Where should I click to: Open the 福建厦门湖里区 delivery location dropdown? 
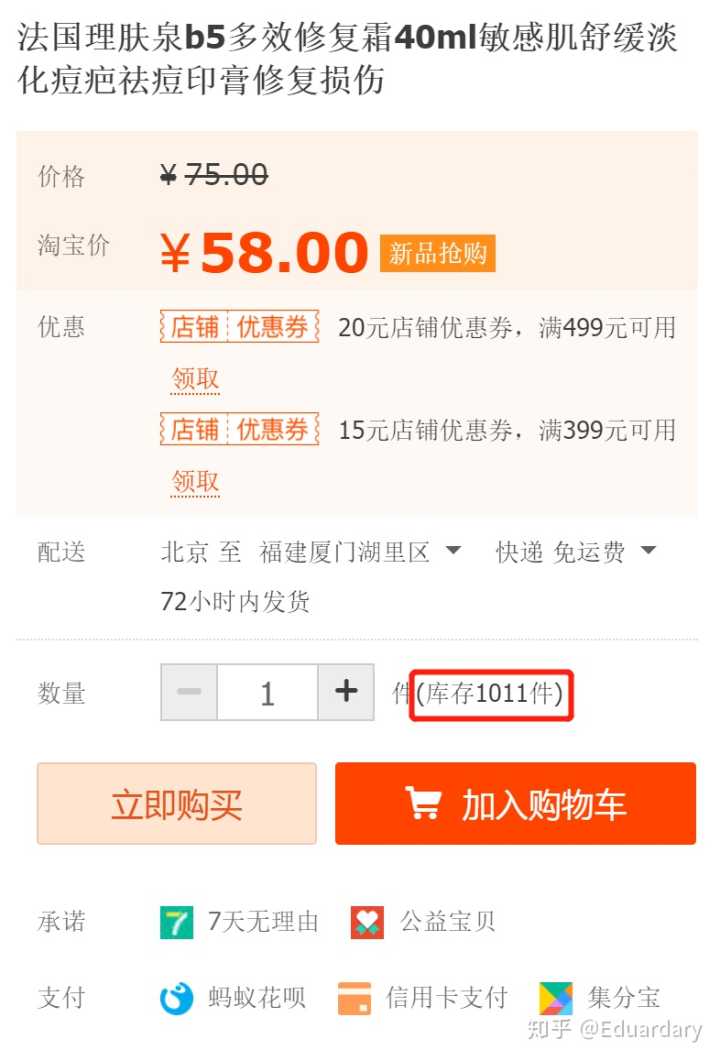tap(360, 551)
